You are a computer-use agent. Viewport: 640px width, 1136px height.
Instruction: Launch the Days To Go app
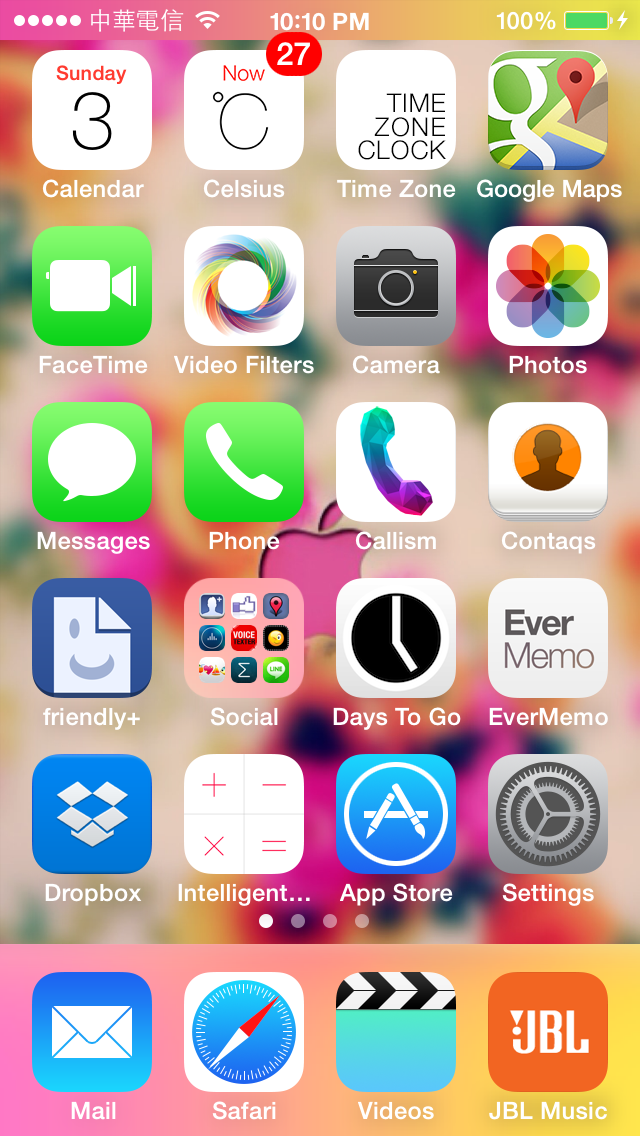[396, 638]
